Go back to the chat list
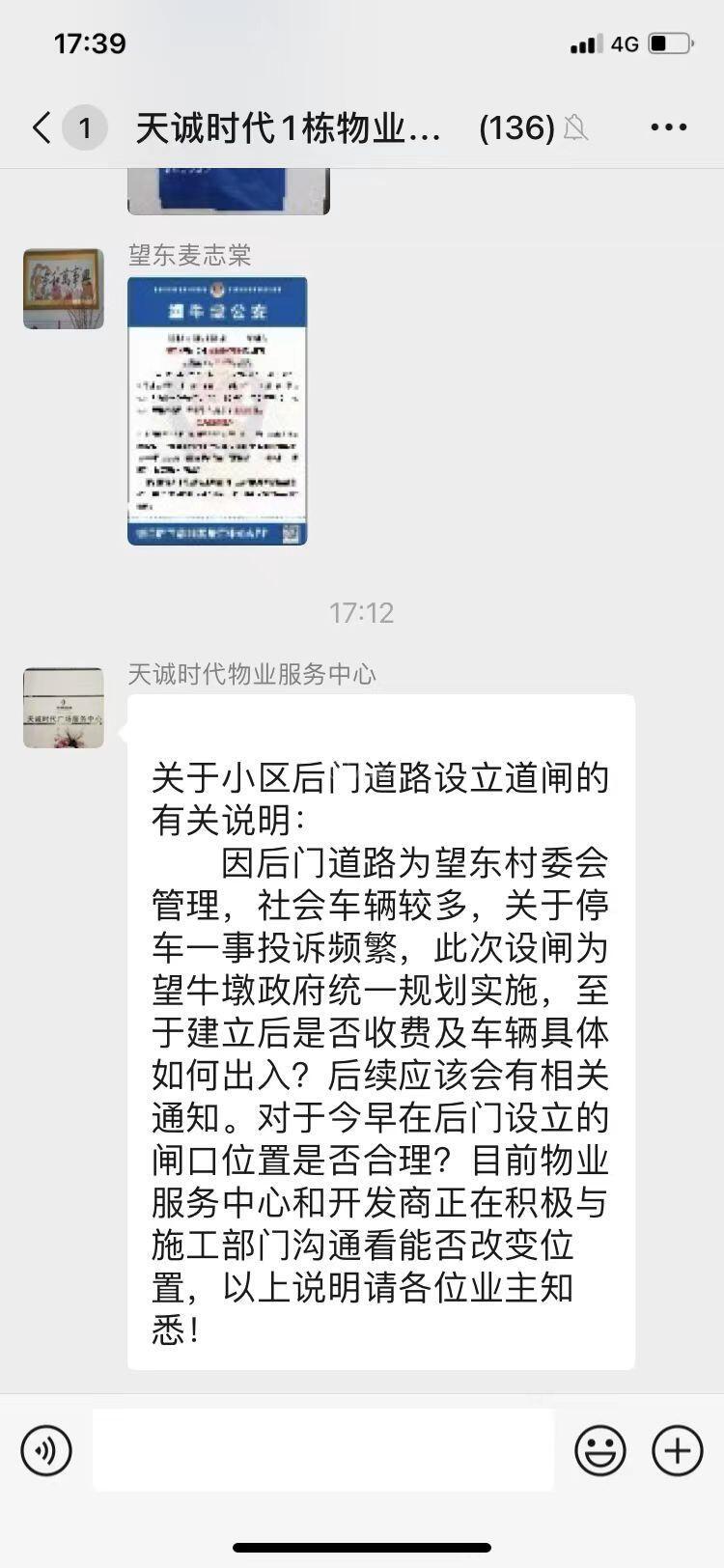 pyautogui.click(x=42, y=127)
